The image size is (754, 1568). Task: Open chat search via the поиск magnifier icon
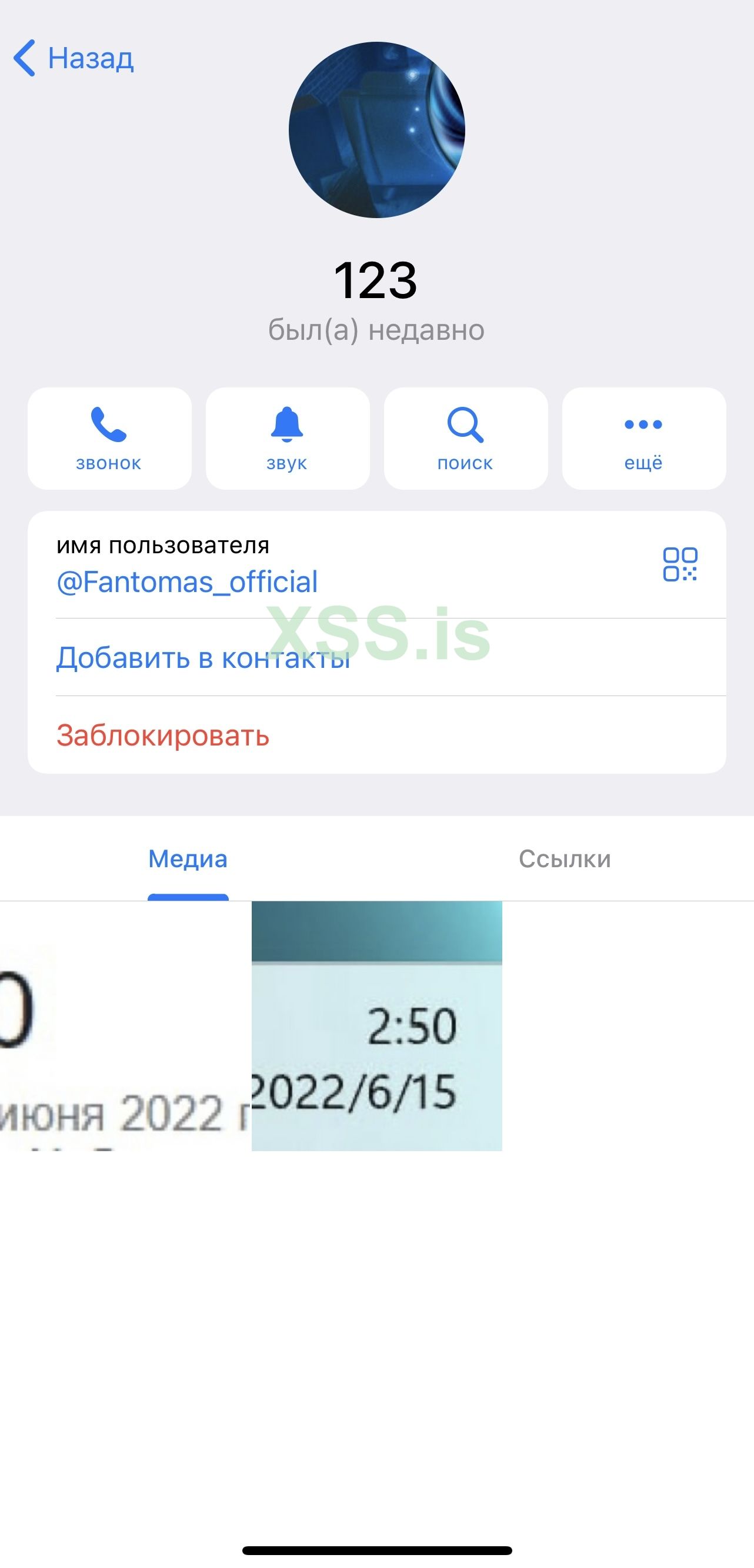point(465,426)
